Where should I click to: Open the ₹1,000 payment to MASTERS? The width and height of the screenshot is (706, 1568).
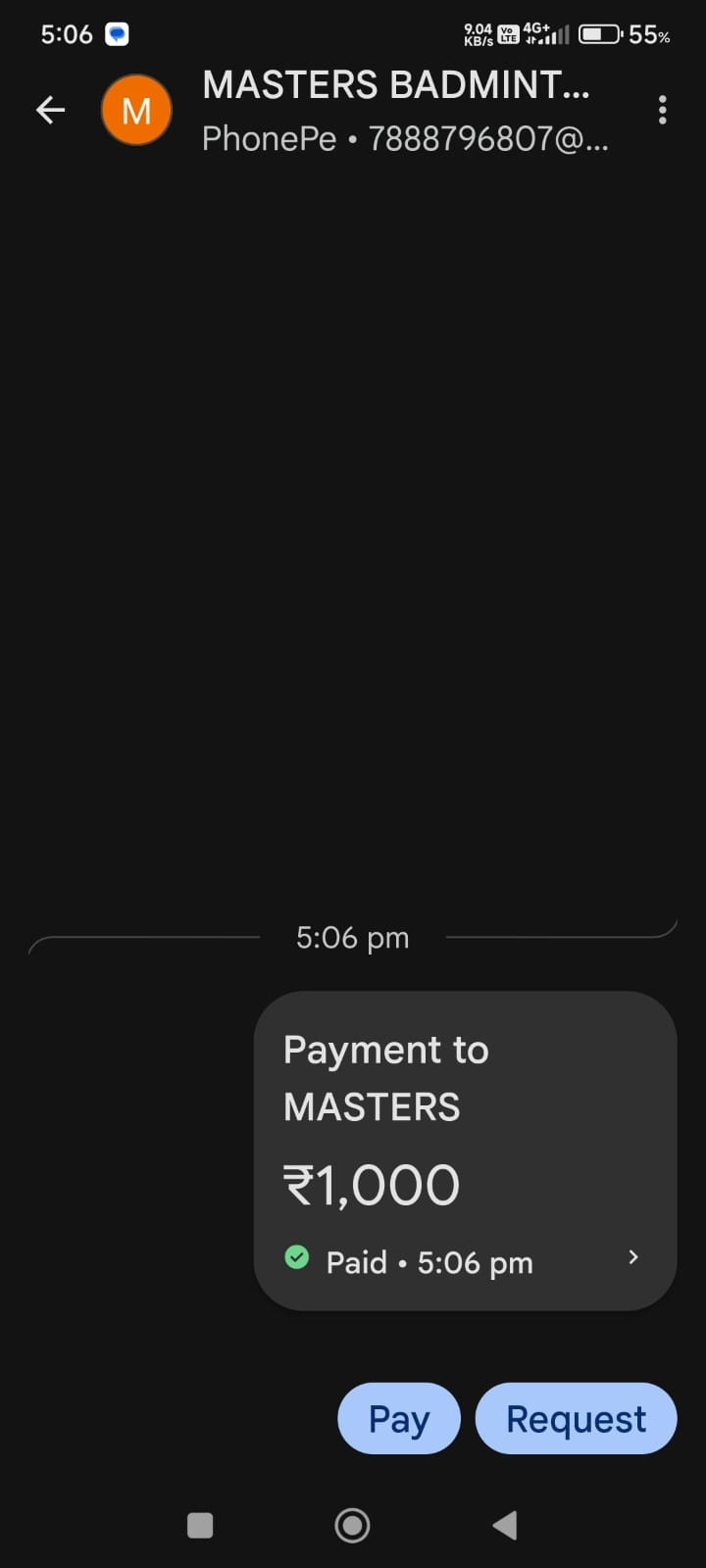tap(465, 1151)
